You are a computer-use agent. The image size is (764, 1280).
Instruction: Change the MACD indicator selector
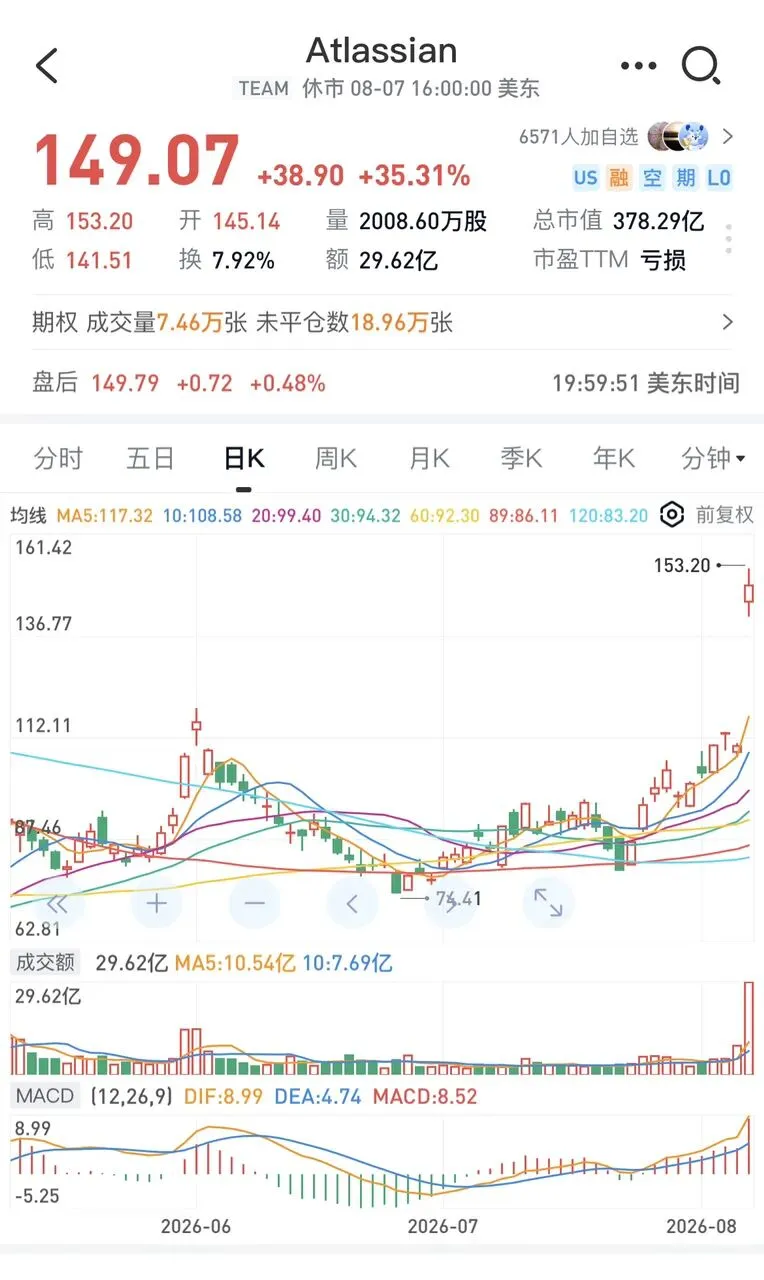coord(46,1096)
